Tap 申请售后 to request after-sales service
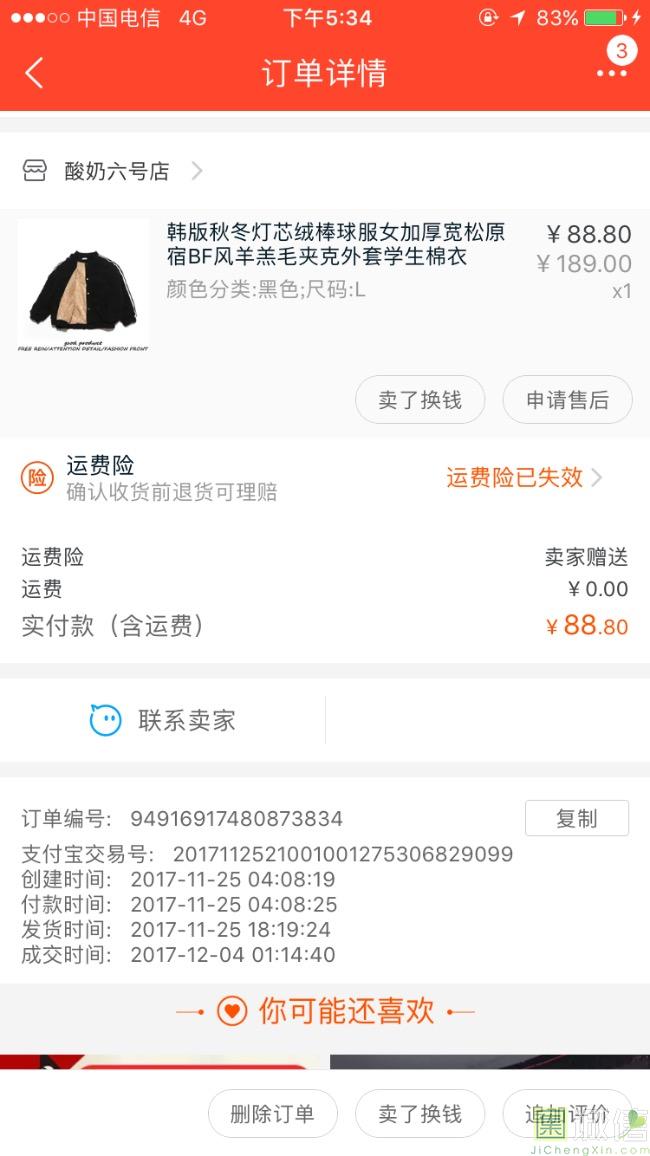This screenshot has width=650, height=1156. pos(567,400)
